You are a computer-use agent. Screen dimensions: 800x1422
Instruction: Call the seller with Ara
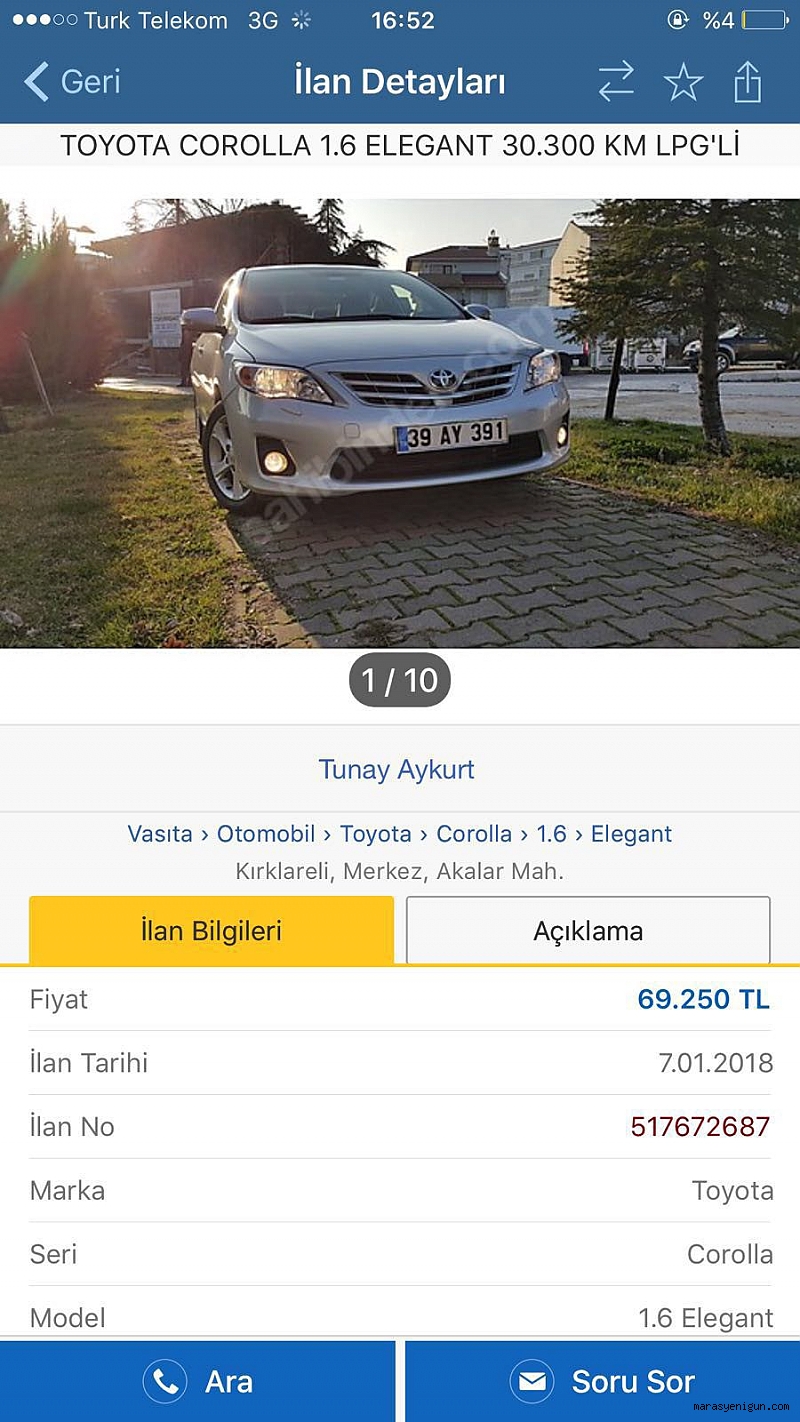pos(198,1382)
